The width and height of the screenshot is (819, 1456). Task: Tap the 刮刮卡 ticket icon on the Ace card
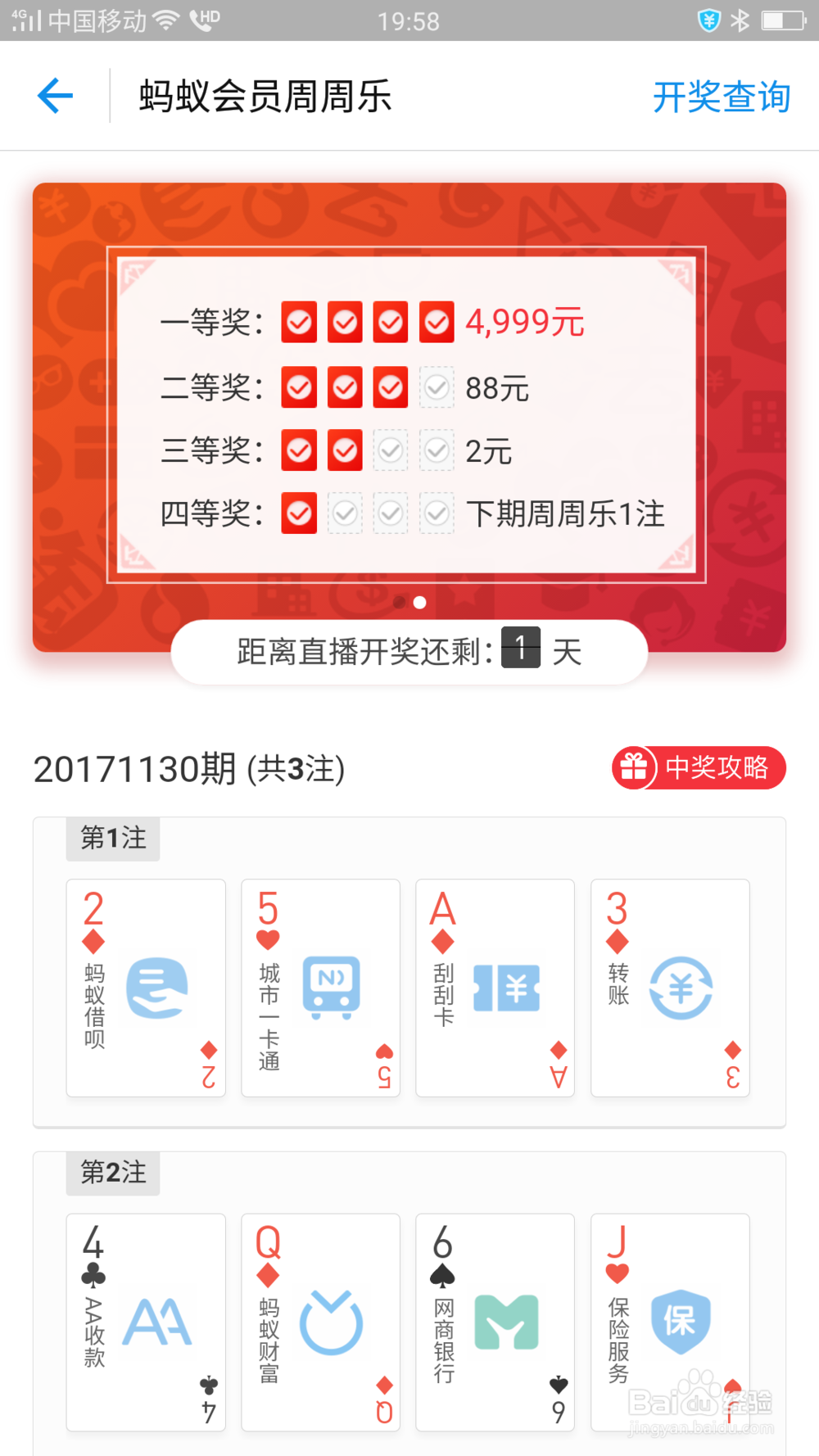507,988
